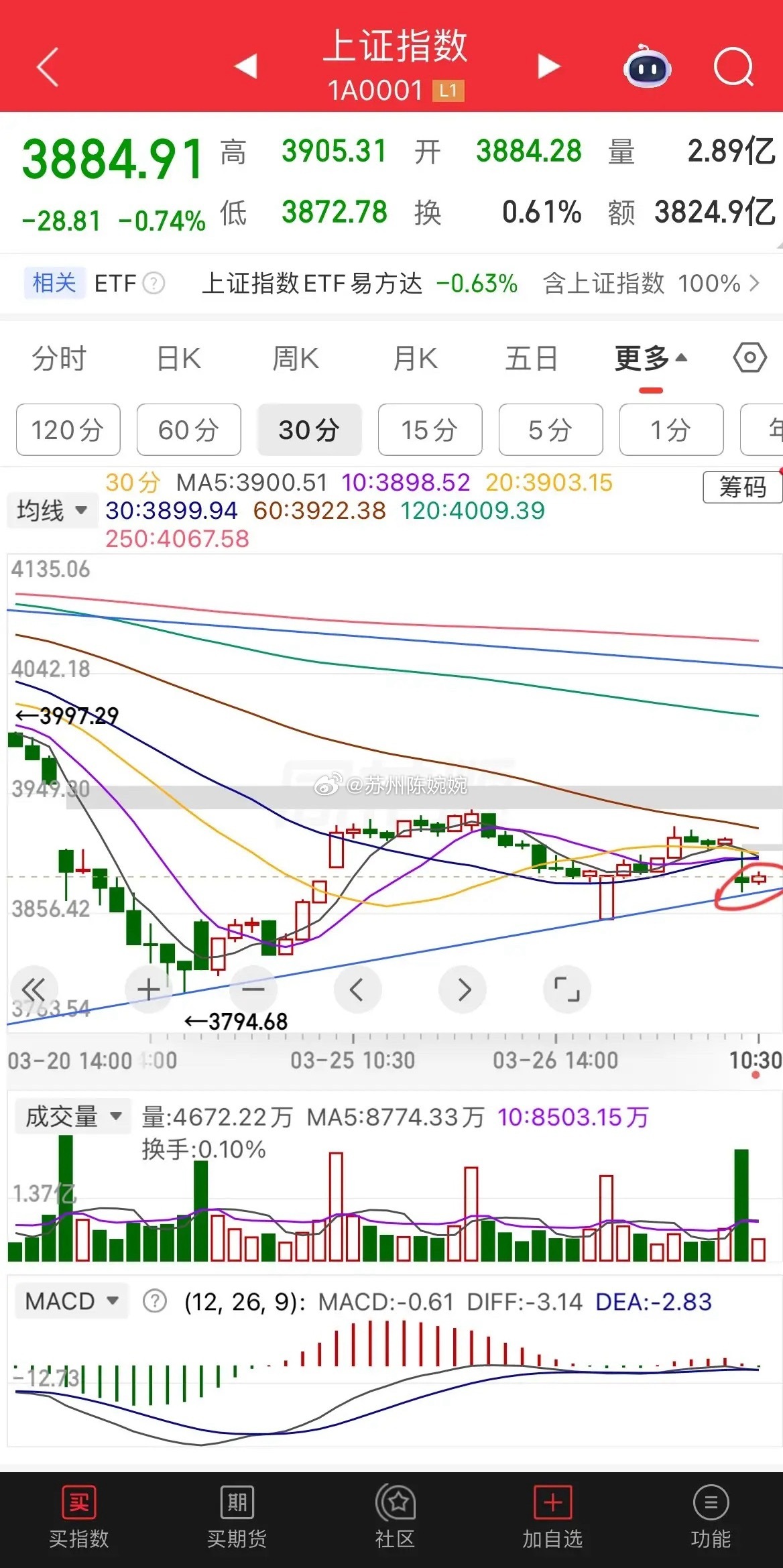Collapse chart controls with double-left arrow
The height and width of the screenshot is (1568, 783).
35,989
